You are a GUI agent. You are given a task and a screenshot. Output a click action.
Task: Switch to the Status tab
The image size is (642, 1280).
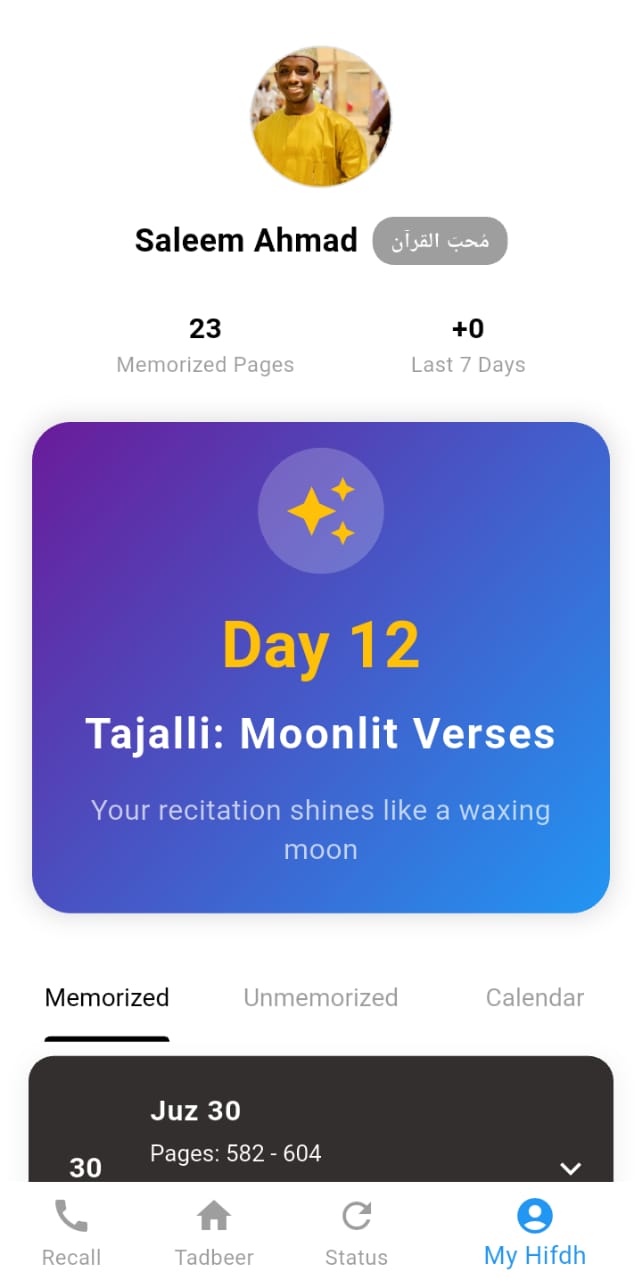pos(356,1233)
